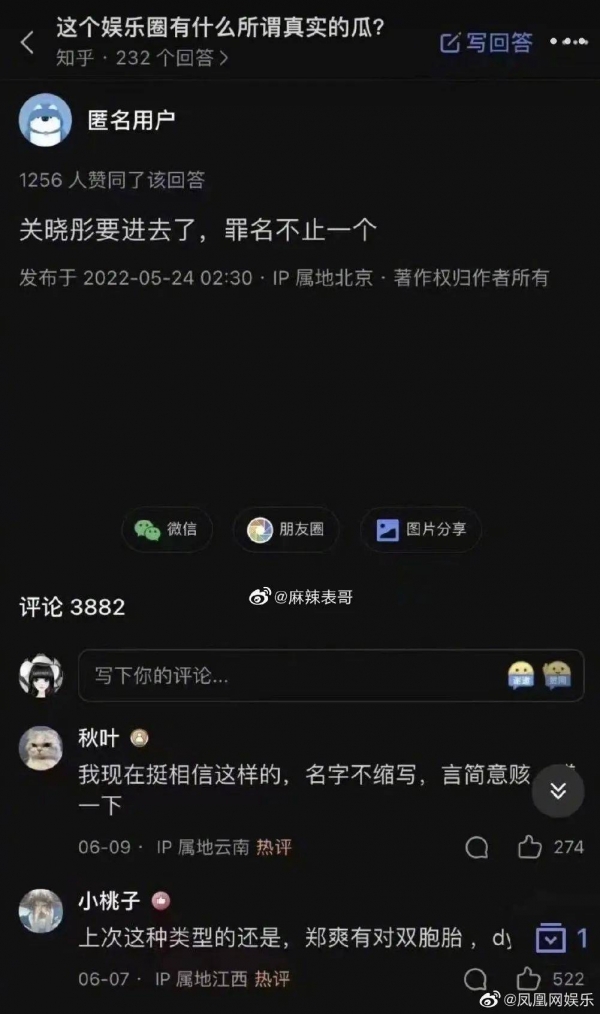The width and height of the screenshot is (600, 1014).
Task: Tap the 写下你的评论 comment field
Action: click(331, 676)
